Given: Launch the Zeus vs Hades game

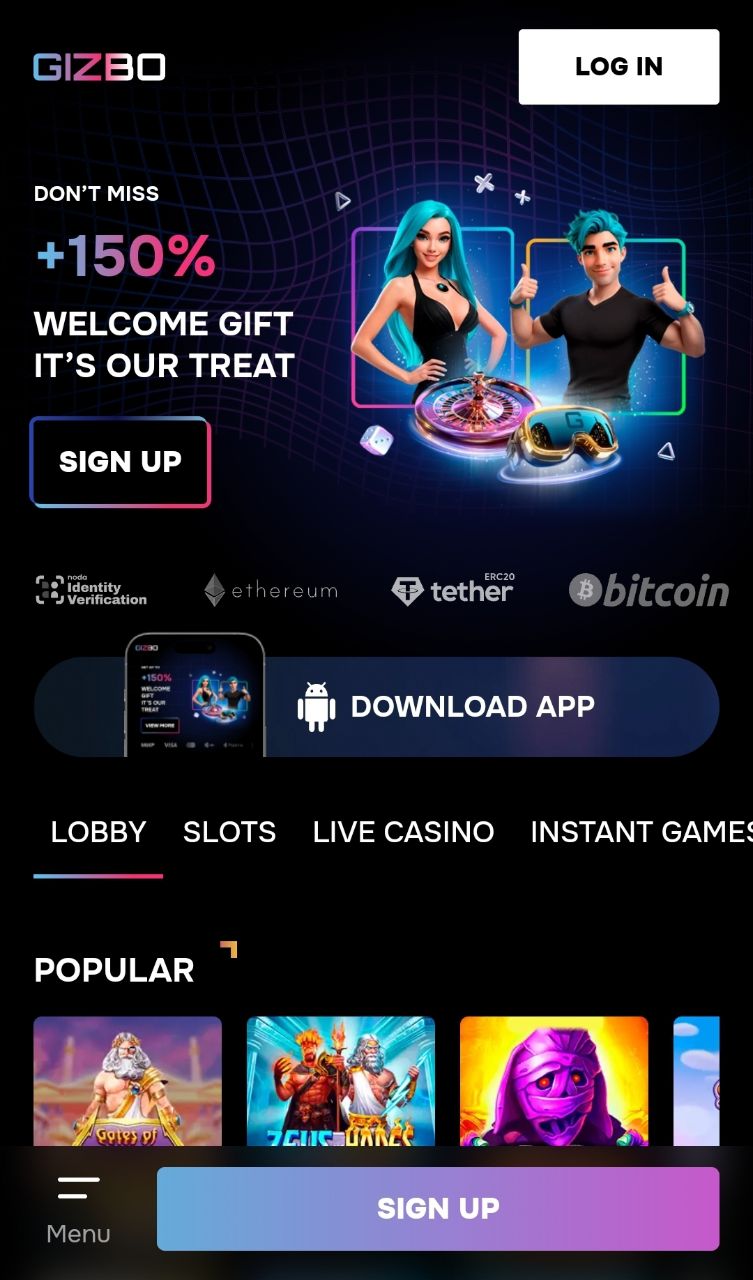Looking at the screenshot, I should click(x=341, y=1080).
